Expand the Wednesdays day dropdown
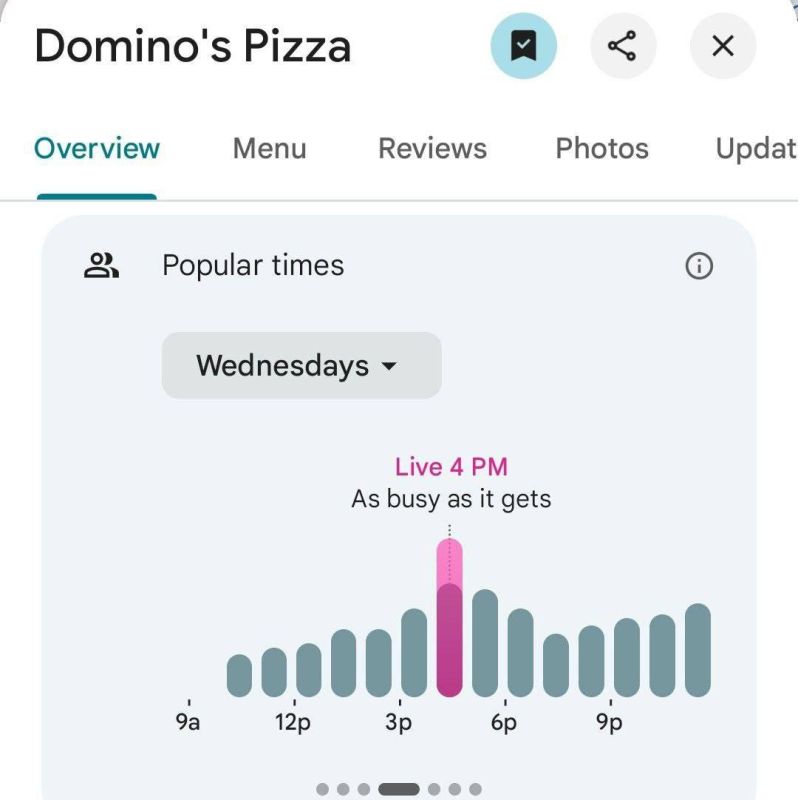Image resolution: width=798 pixels, height=800 pixels. 301,366
